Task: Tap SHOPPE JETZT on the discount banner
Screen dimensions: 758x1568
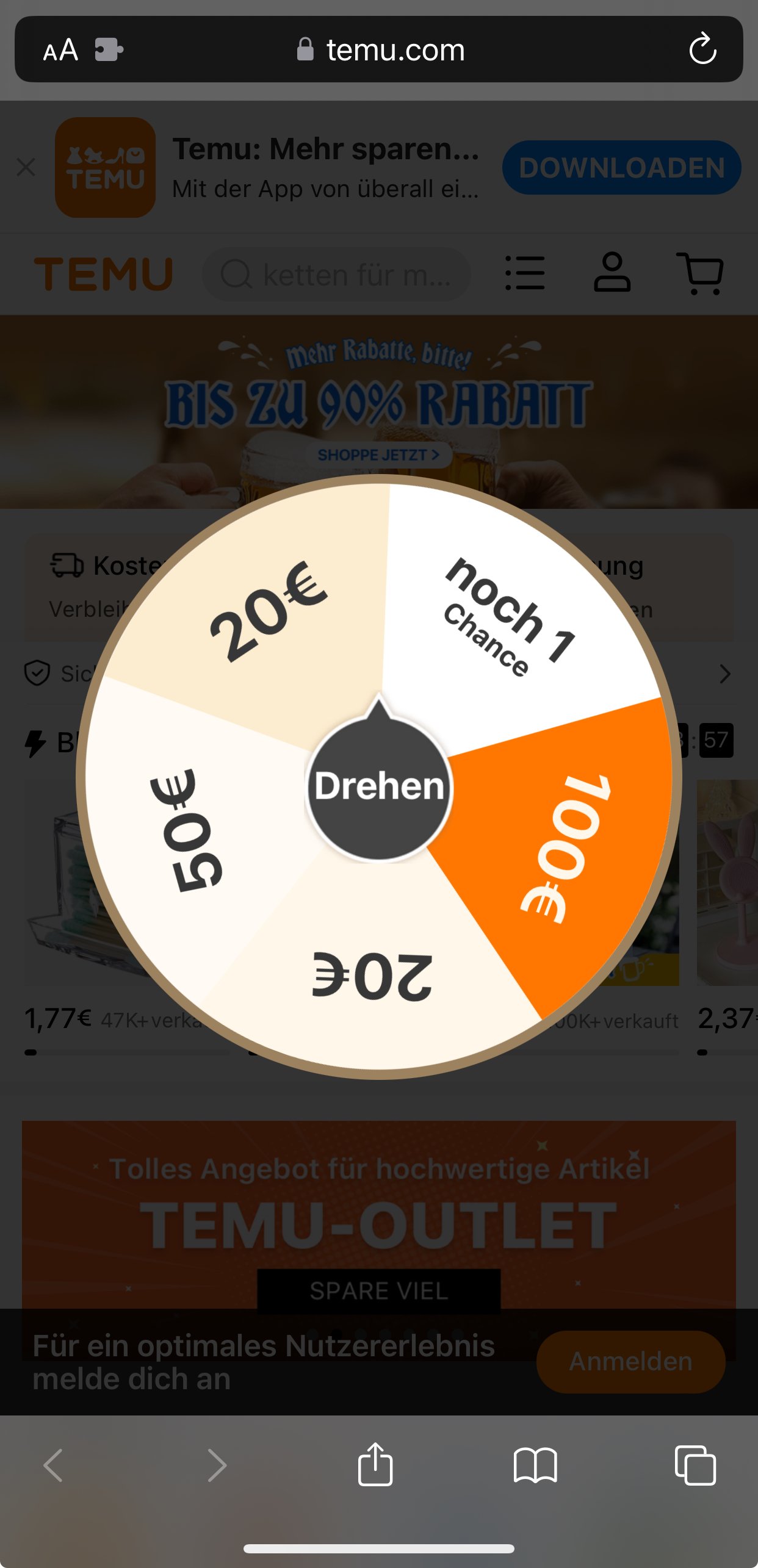Action: pyautogui.click(x=378, y=455)
